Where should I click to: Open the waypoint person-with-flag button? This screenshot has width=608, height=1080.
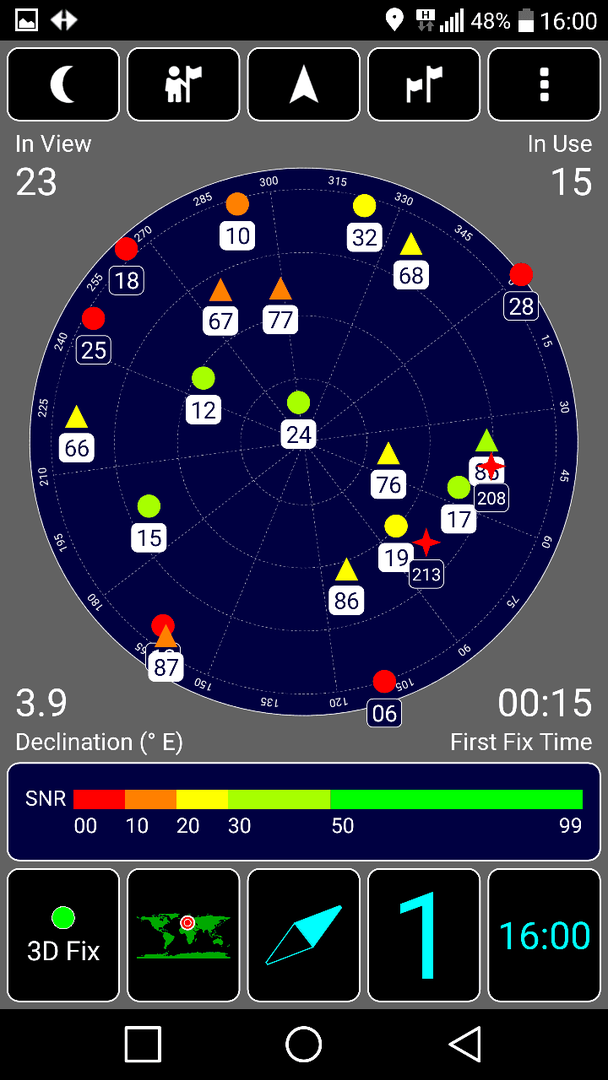[x=183, y=85]
